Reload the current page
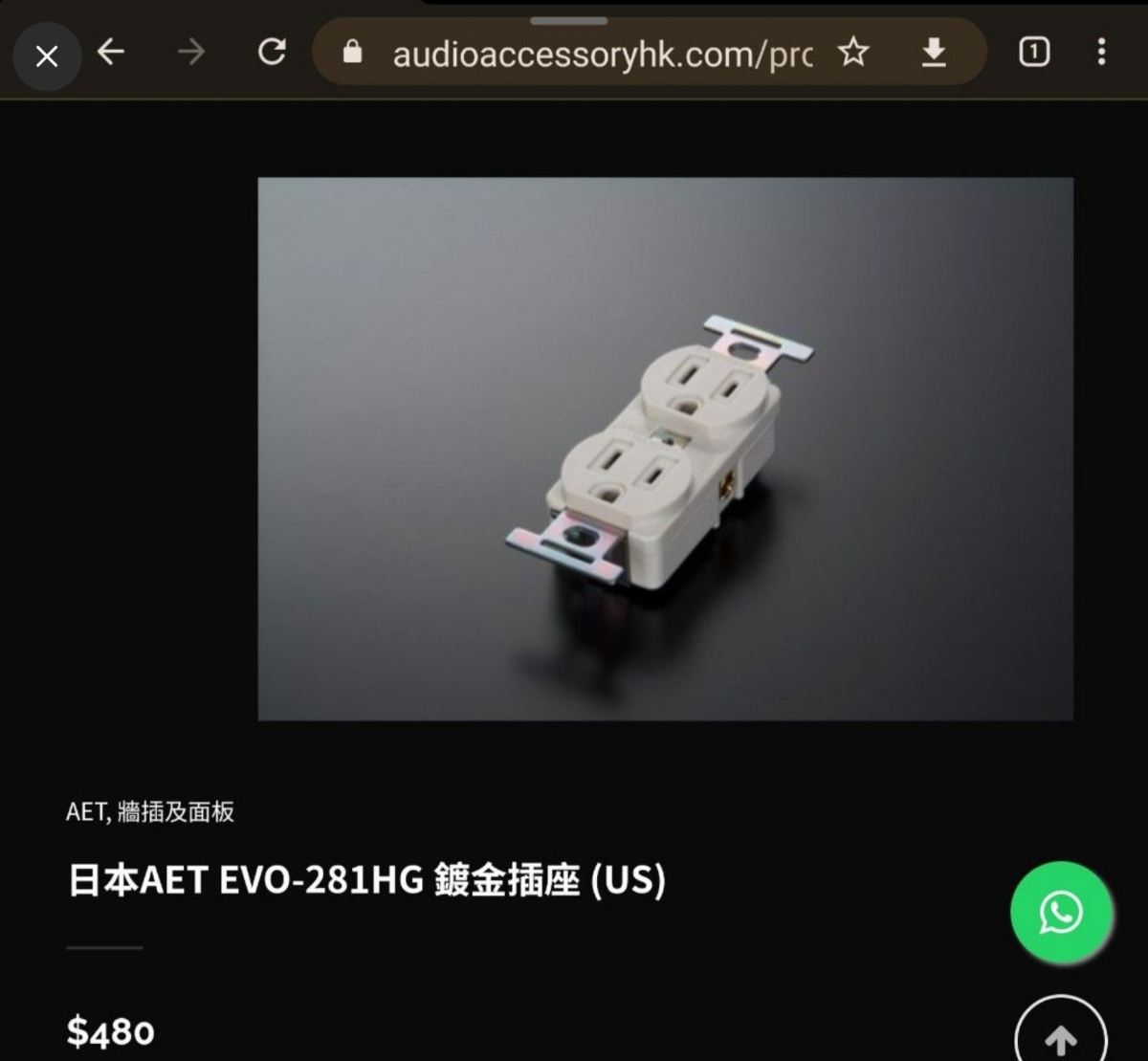 [x=273, y=53]
